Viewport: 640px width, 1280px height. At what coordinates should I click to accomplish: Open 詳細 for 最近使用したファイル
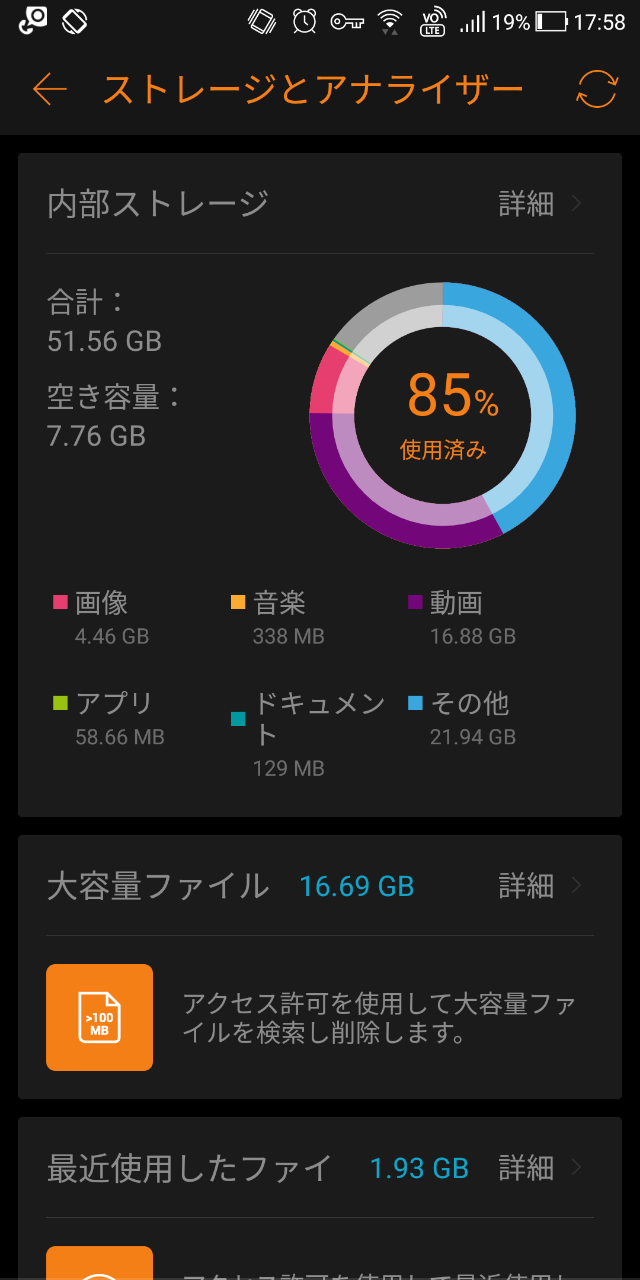(x=540, y=1168)
